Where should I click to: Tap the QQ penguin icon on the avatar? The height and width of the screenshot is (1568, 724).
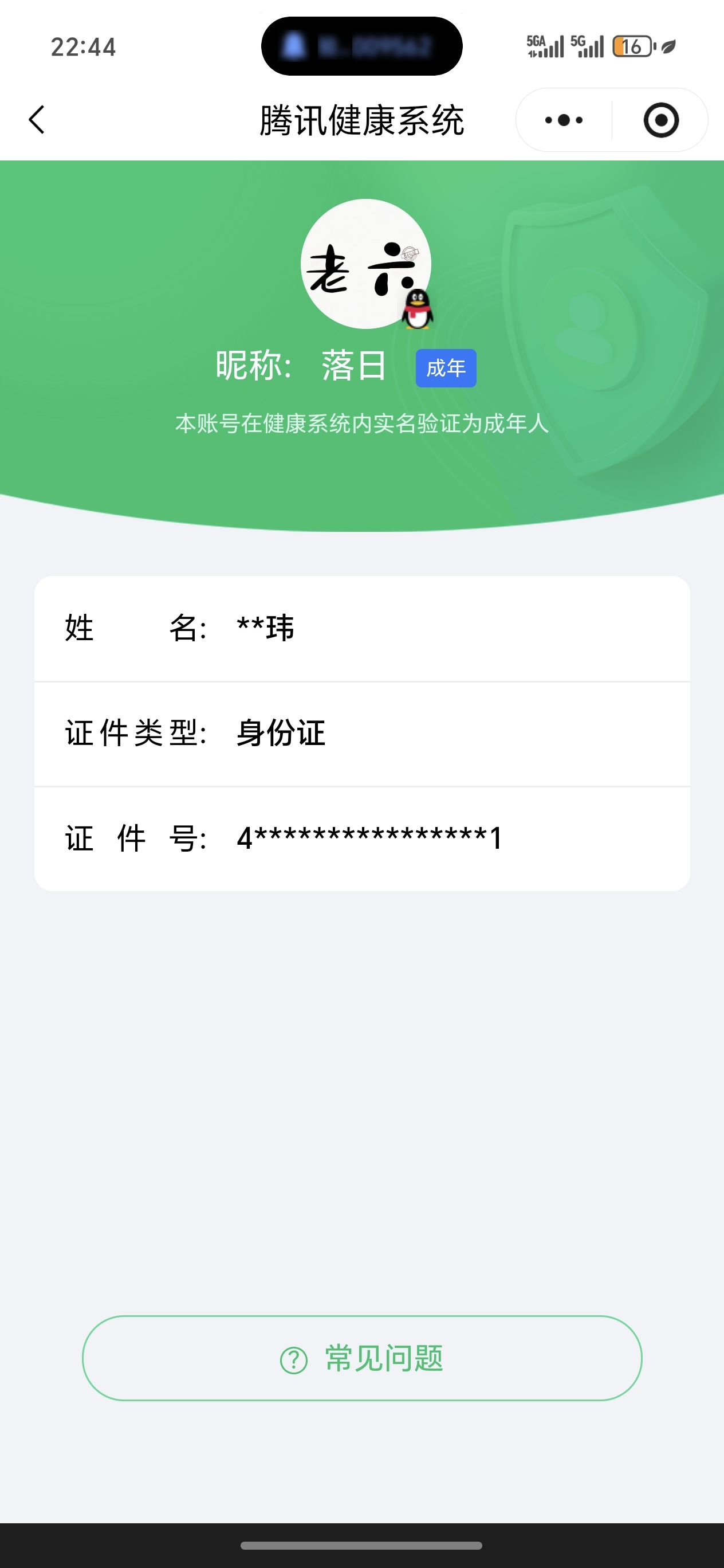(418, 309)
